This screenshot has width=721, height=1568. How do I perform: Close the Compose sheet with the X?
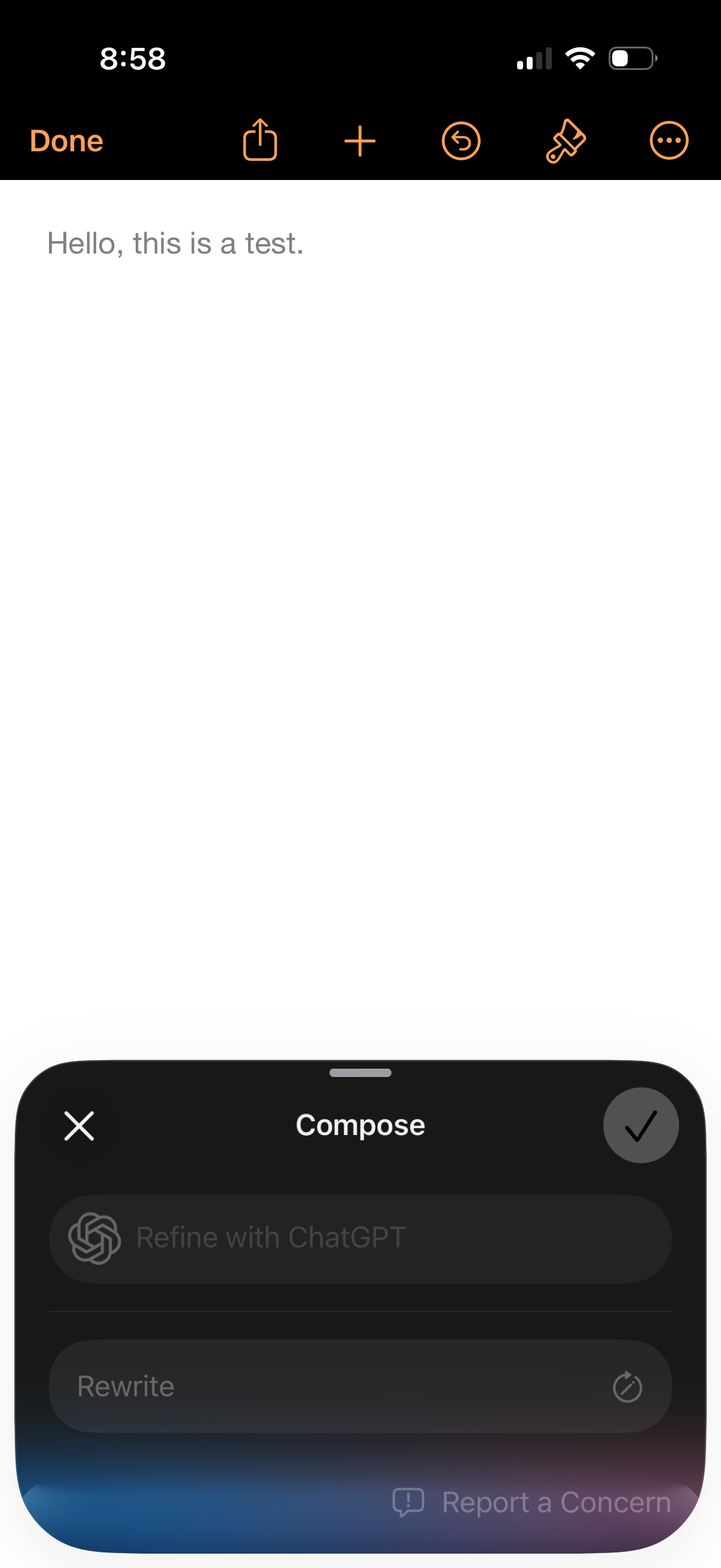point(79,1125)
